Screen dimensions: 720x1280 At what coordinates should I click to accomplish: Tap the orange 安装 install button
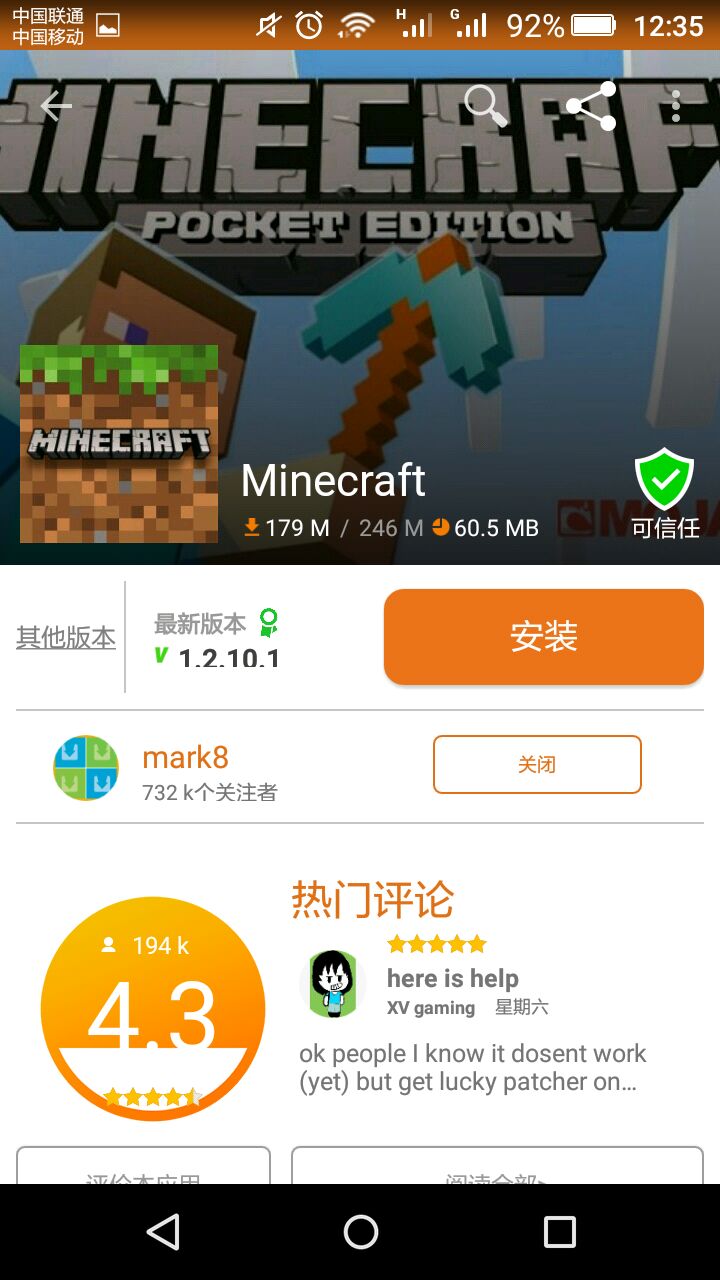(x=543, y=637)
